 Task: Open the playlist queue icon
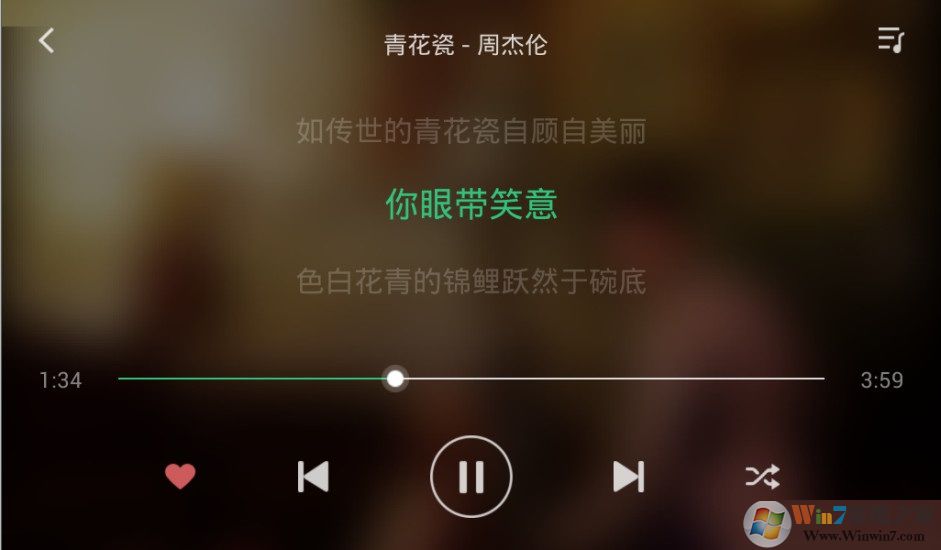click(890, 41)
